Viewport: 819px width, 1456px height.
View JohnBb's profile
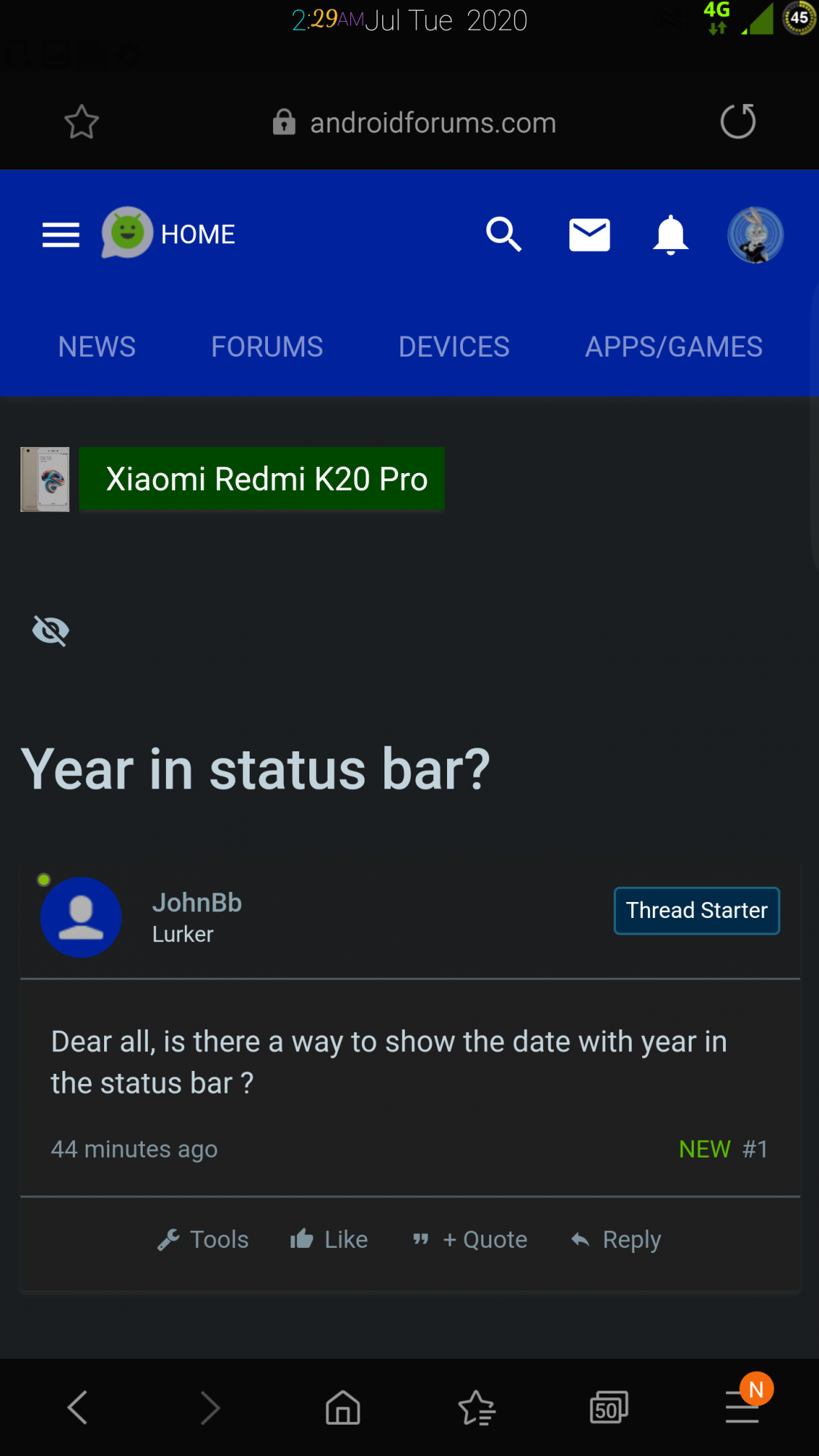[197, 903]
